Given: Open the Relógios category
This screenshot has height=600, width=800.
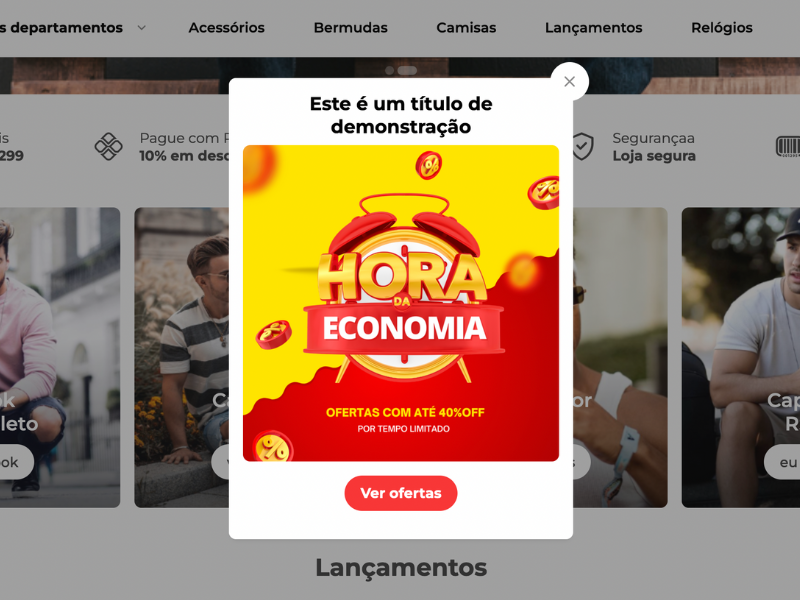Looking at the screenshot, I should pos(721,28).
